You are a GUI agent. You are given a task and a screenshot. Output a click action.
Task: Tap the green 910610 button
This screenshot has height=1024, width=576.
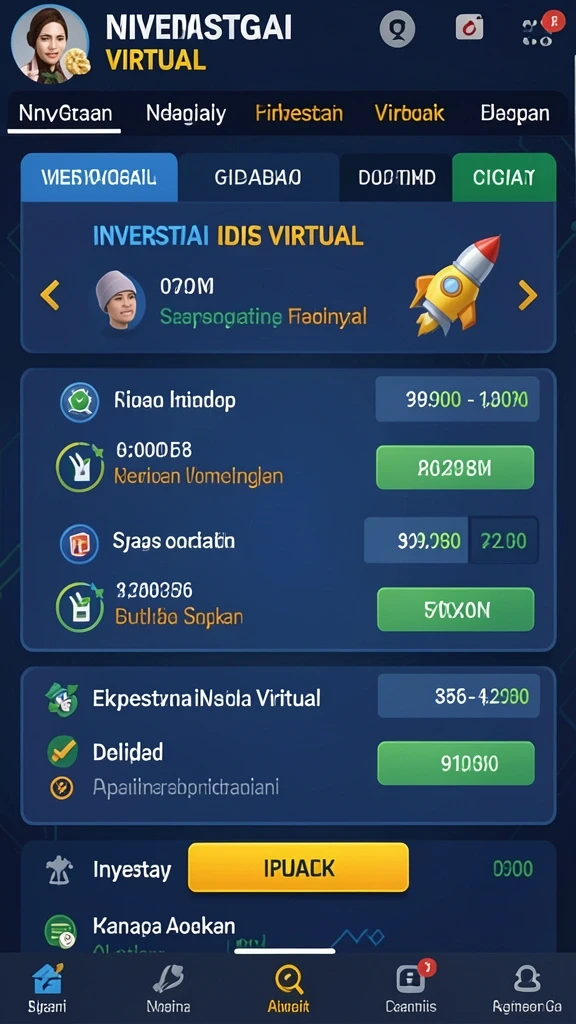pos(456,763)
